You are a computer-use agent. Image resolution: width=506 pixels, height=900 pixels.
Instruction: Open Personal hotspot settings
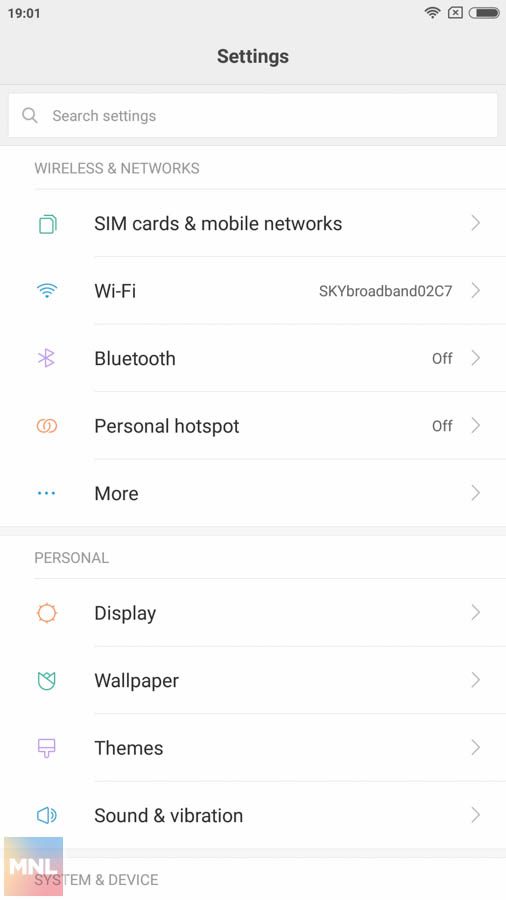(253, 426)
